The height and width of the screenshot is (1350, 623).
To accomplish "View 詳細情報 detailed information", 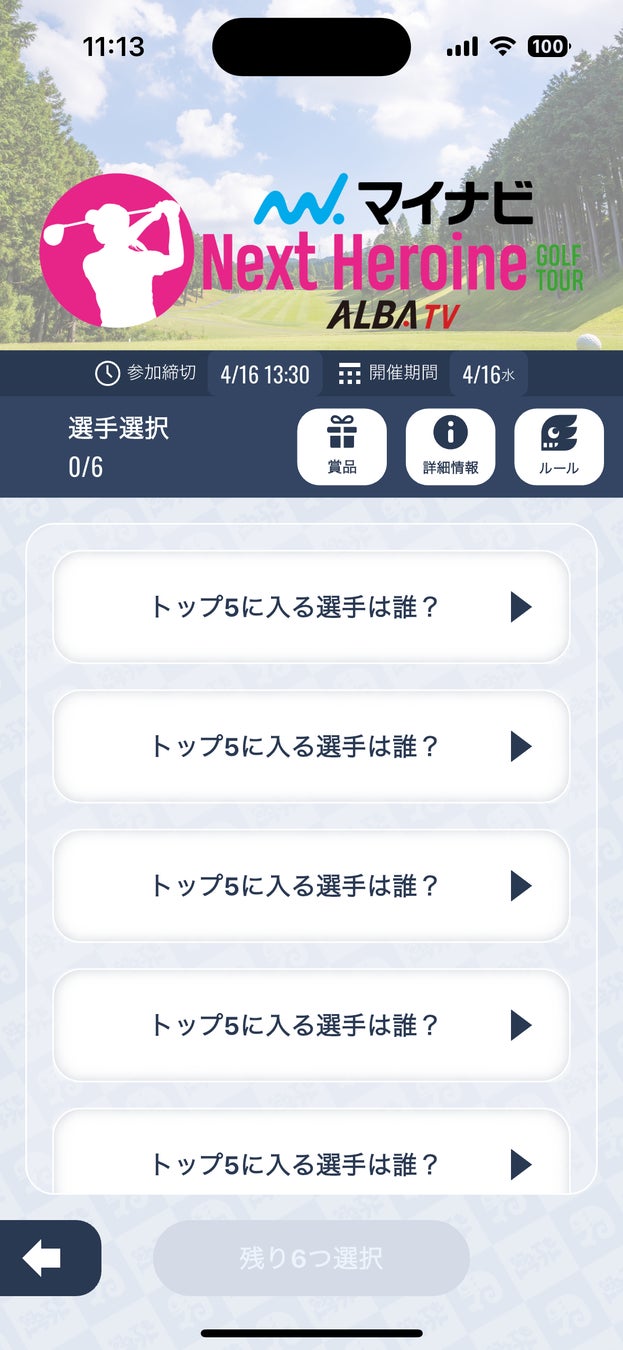I will [450, 446].
